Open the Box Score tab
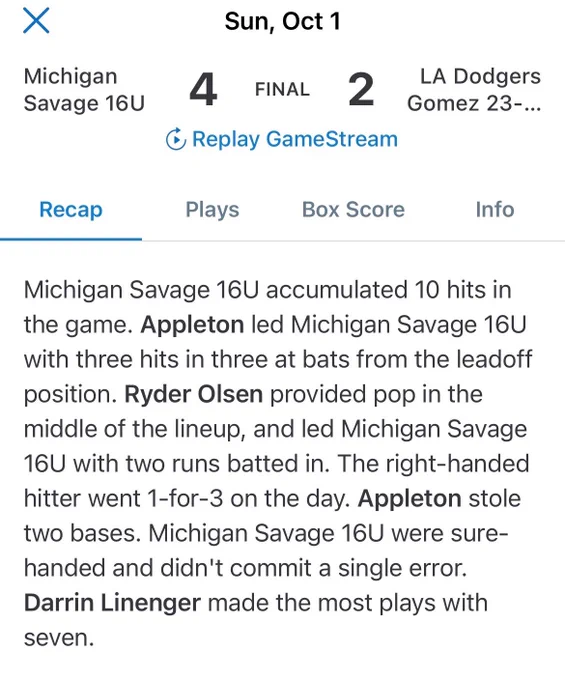 click(x=353, y=210)
